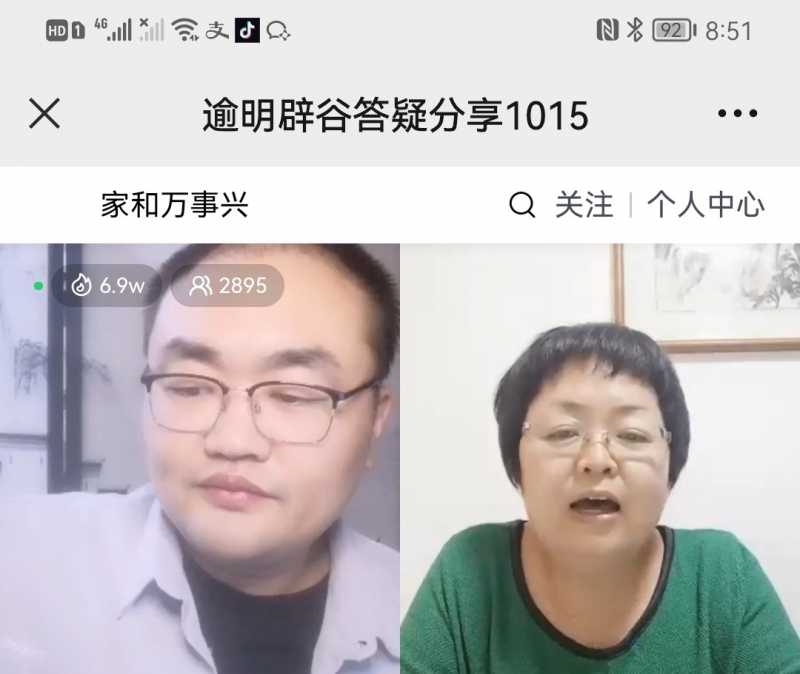This screenshot has height=674, width=800.
Task: Open the 家和万事兴 channel name
Action: [174, 206]
